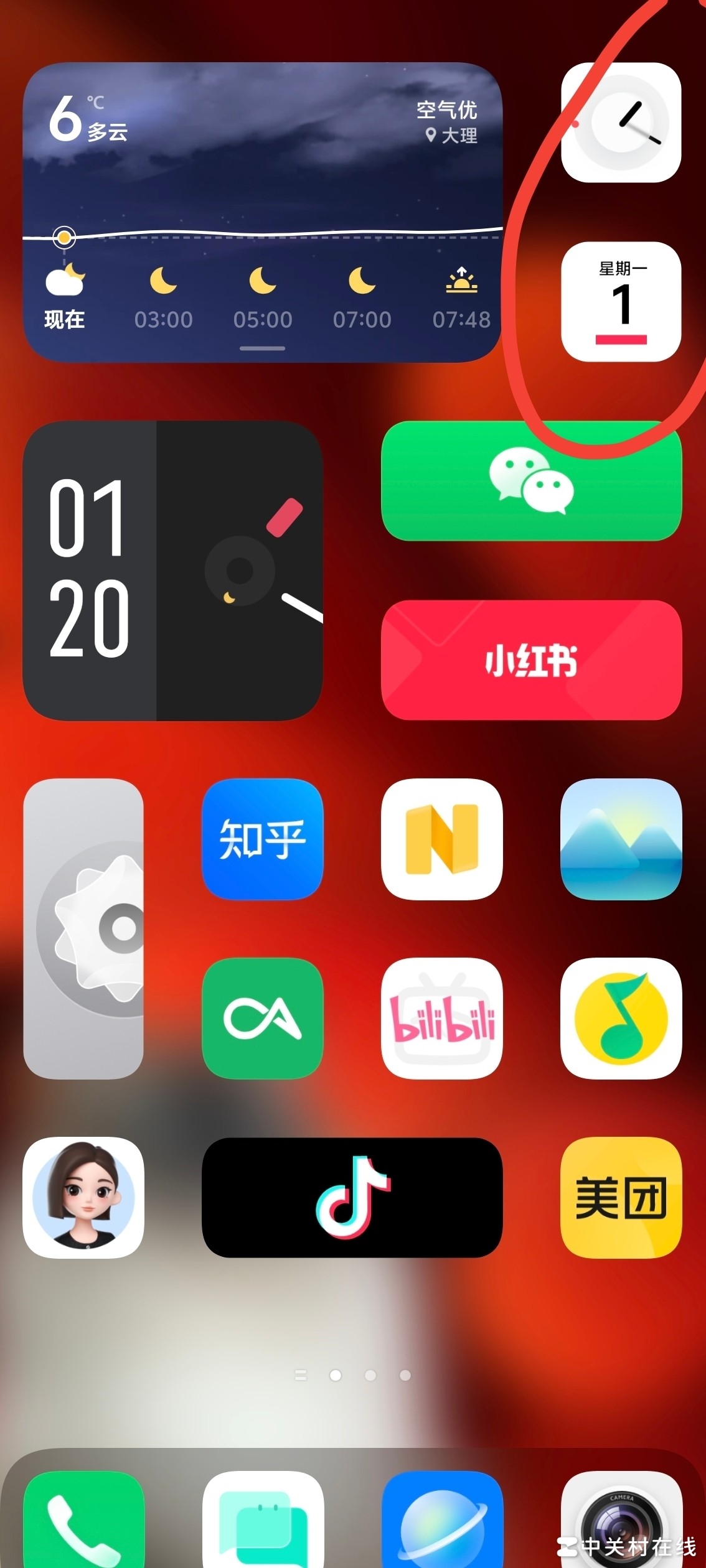The width and height of the screenshot is (706, 1568).
Task: Open the Clock app icon
Action: [x=621, y=123]
